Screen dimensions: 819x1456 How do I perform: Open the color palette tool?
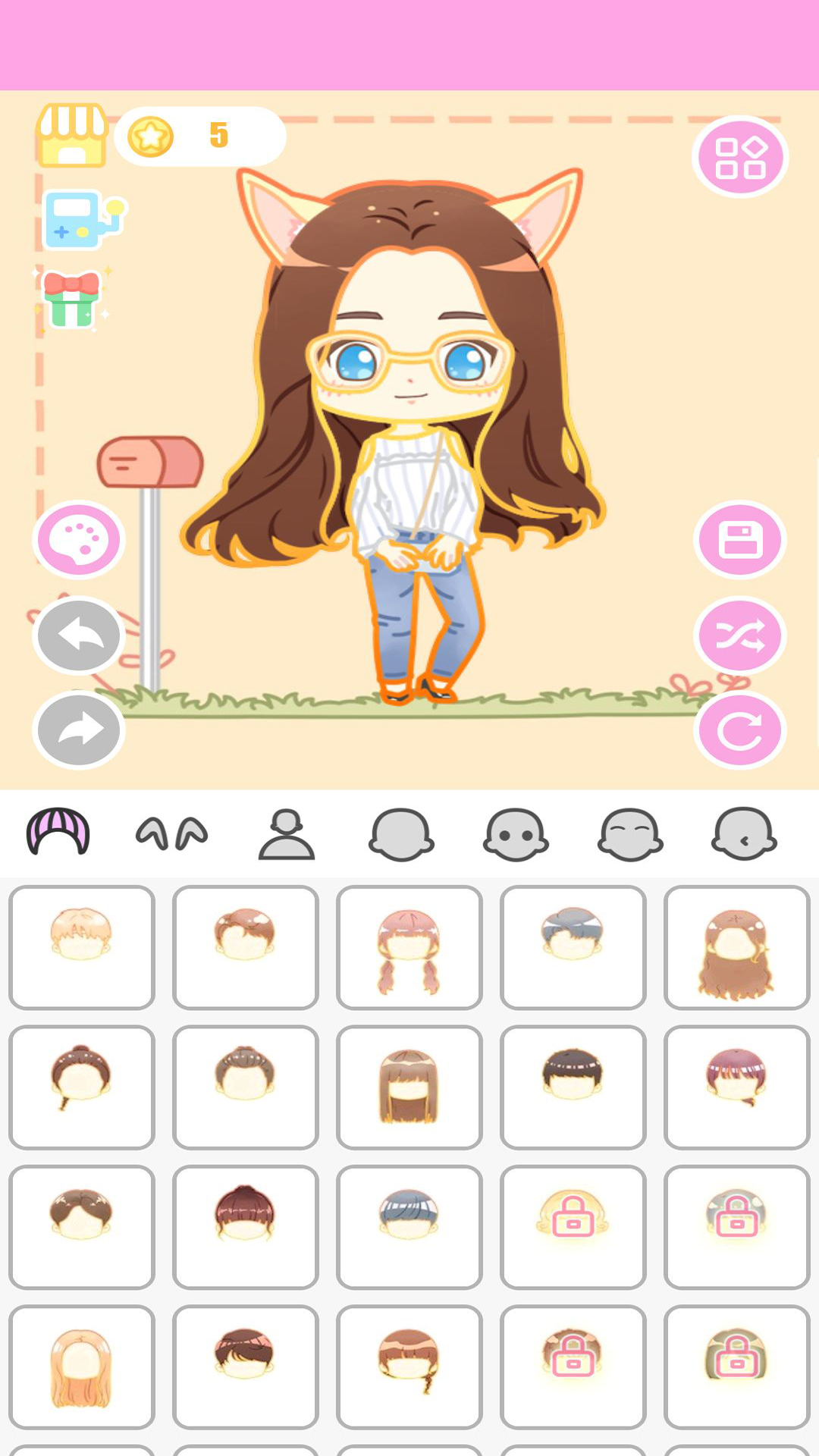click(77, 541)
